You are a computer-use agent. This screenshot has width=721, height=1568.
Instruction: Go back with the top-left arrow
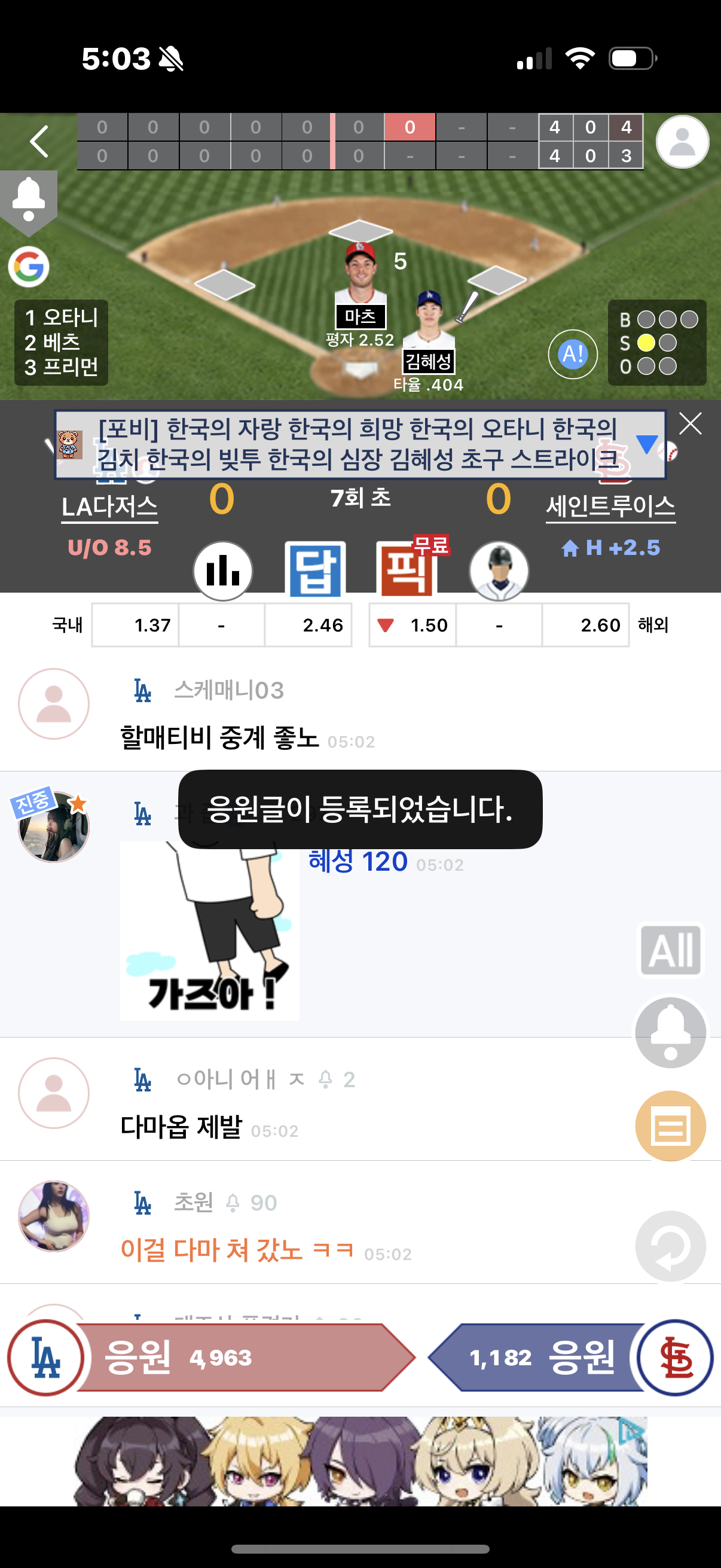tap(39, 142)
